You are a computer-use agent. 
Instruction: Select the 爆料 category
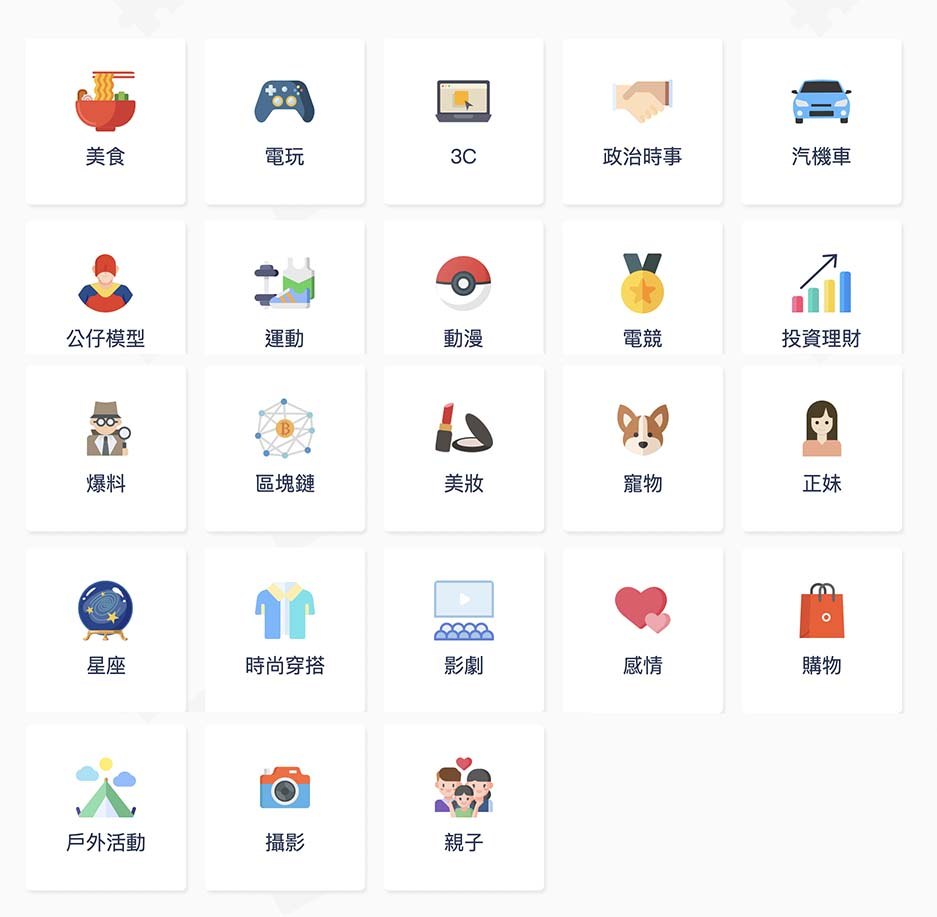click(105, 448)
